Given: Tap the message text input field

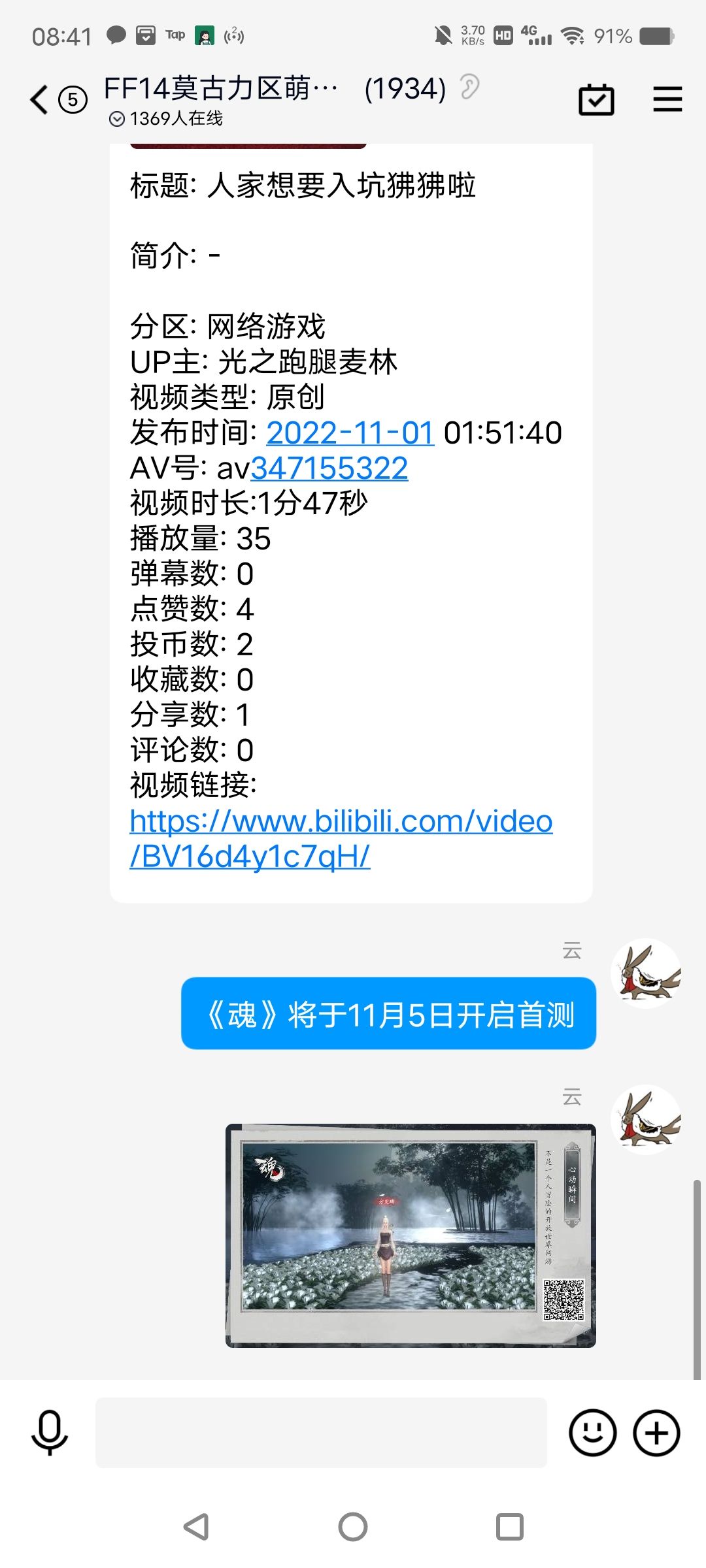Looking at the screenshot, I should click(x=321, y=1433).
